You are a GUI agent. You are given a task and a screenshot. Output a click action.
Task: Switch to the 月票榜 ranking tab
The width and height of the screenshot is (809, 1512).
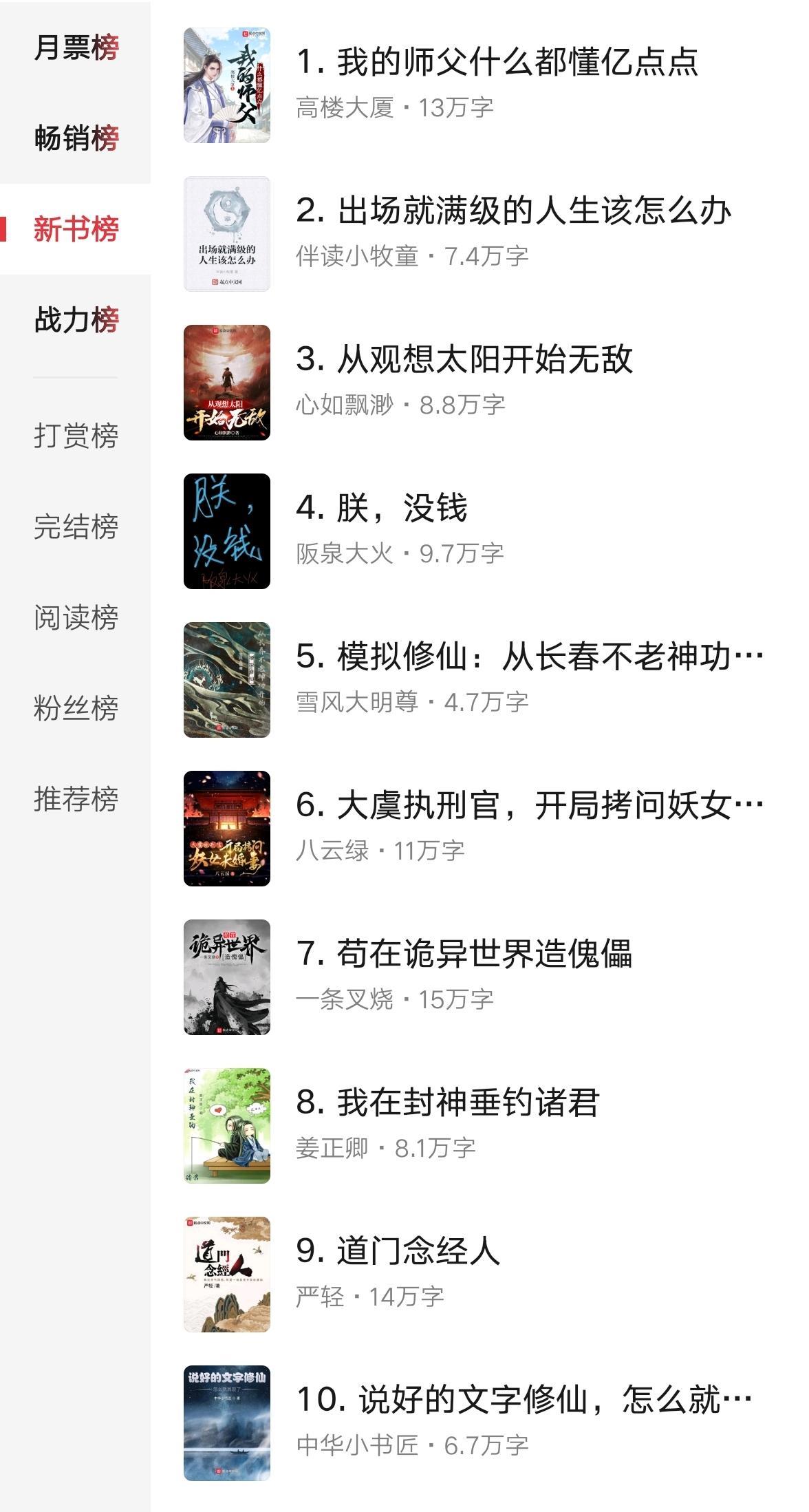click(x=76, y=47)
